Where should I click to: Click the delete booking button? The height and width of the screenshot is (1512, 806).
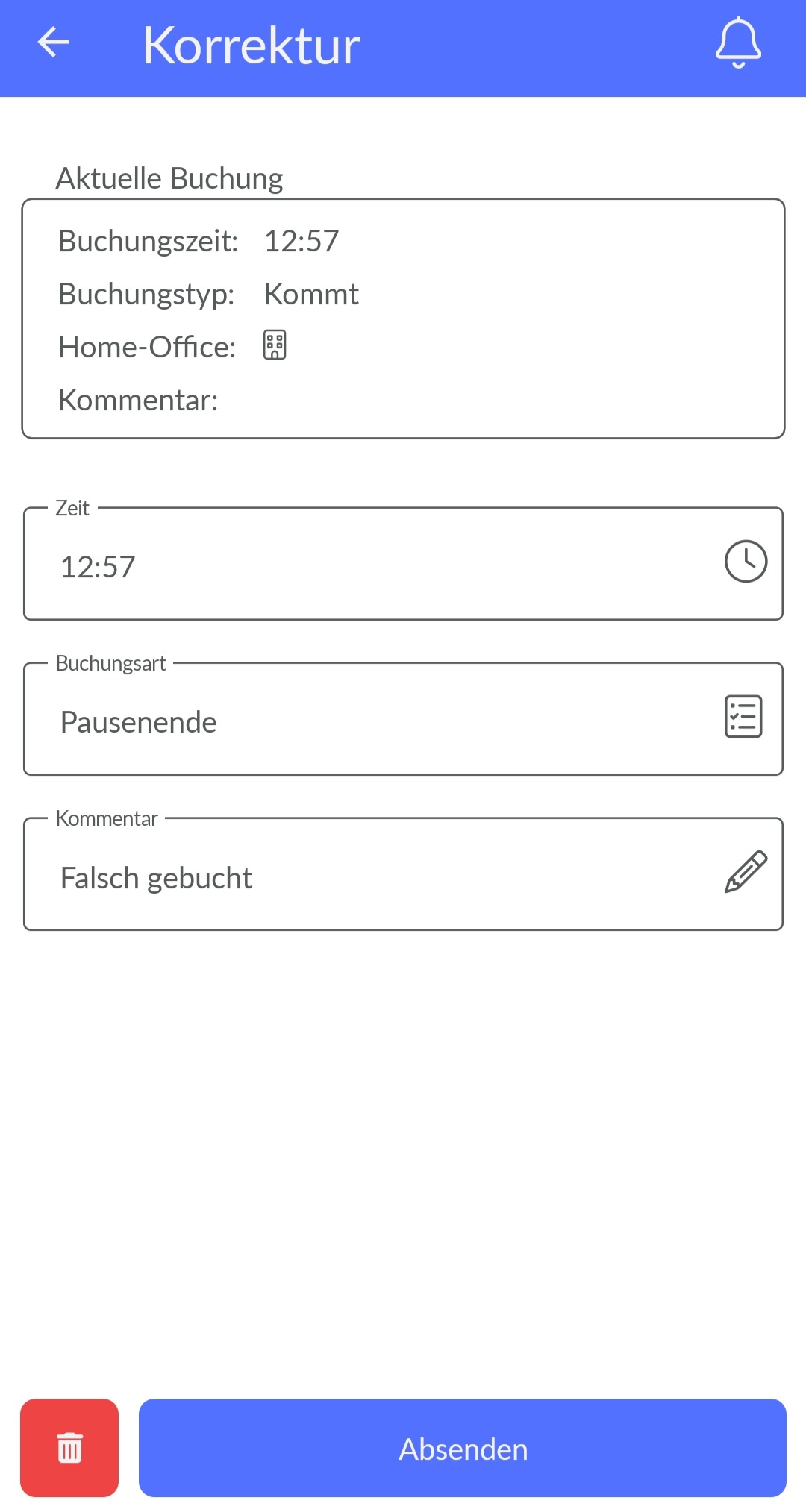tap(69, 1448)
